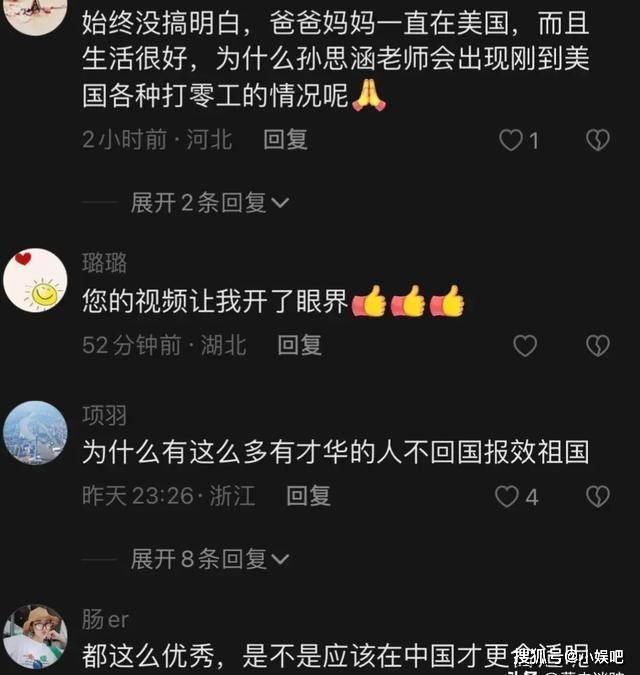Reply to the comment from 河北

pyautogui.click(x=285, y=140)
